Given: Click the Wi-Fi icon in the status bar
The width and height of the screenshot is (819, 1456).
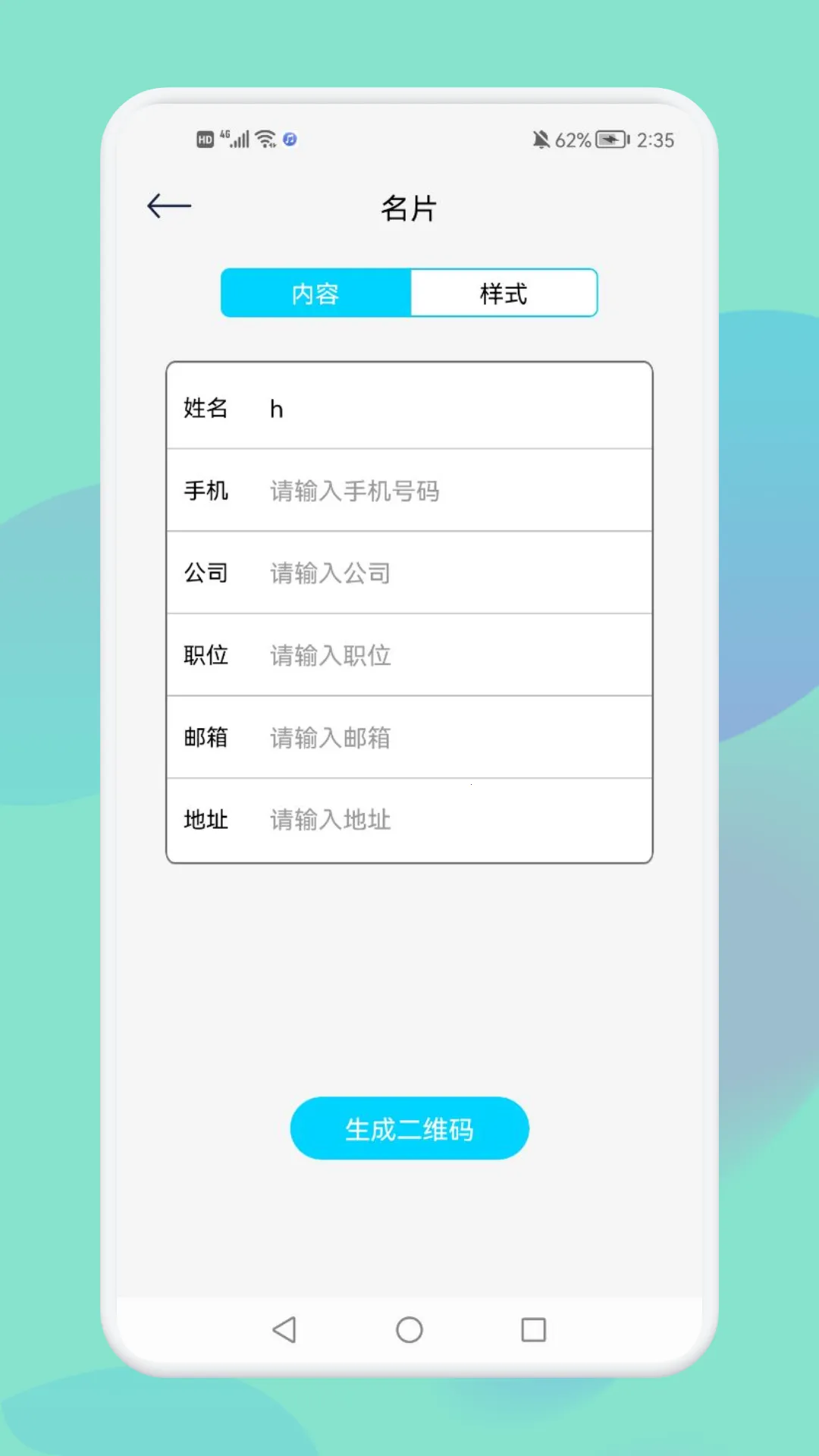Looking at the screenshot, I should click(262, 139).
